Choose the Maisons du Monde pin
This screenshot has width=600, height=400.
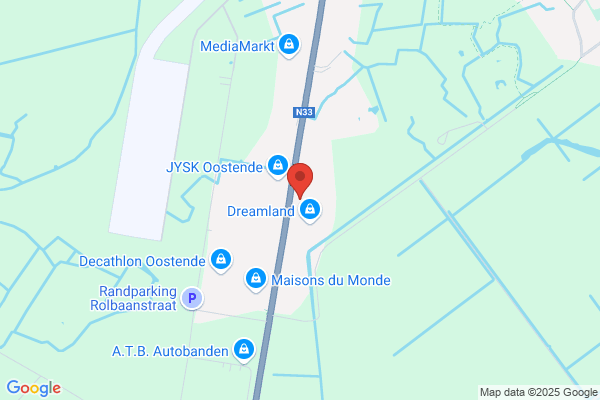click(256, 279)
